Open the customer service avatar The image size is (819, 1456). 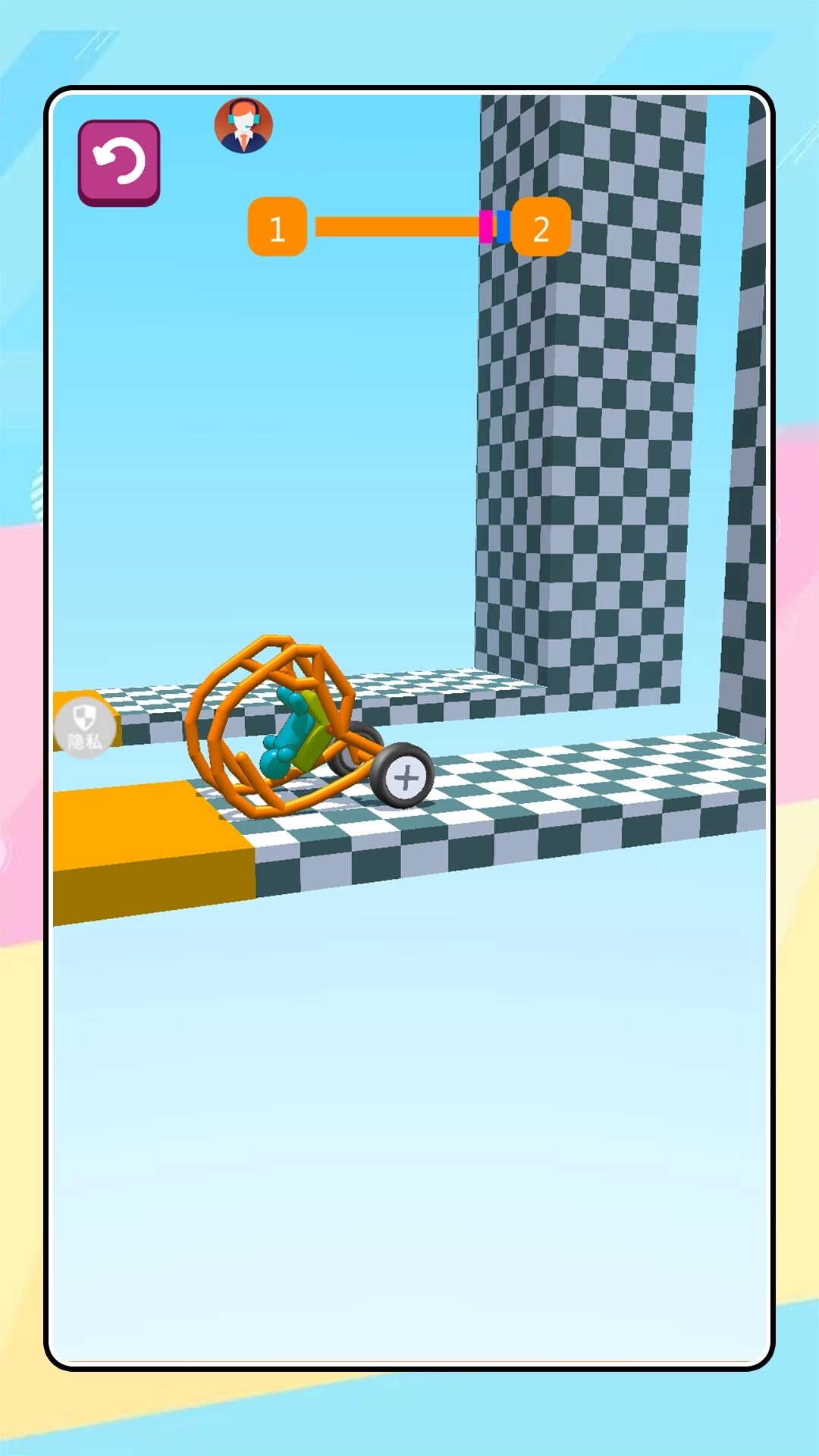(243, 126)
